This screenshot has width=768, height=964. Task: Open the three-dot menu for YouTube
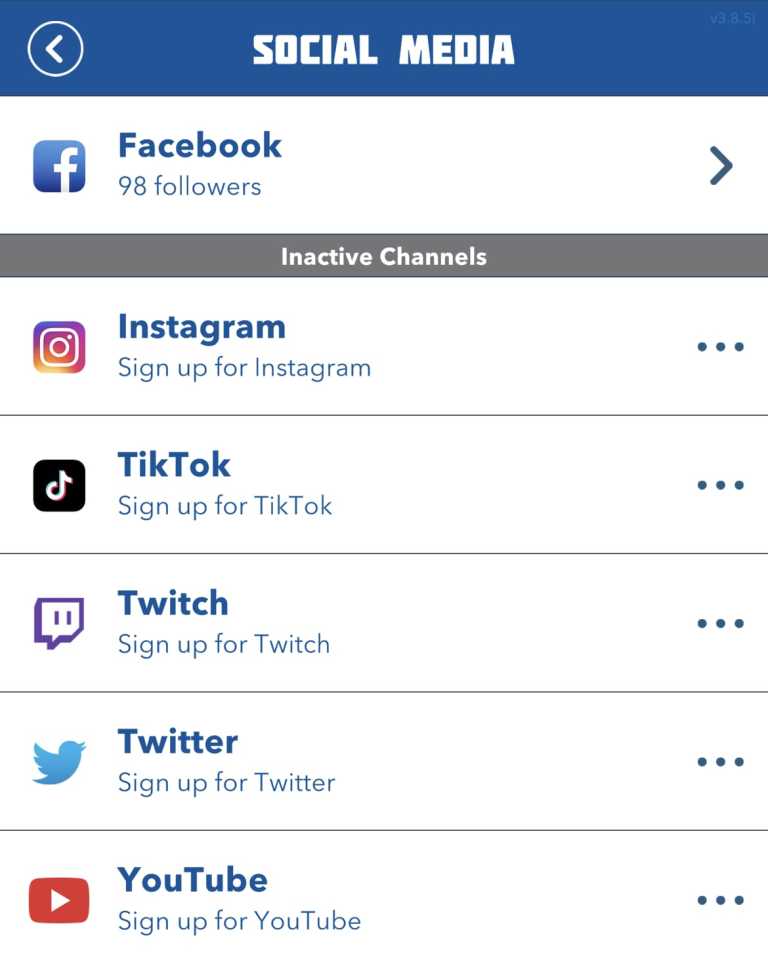[720, 900]
